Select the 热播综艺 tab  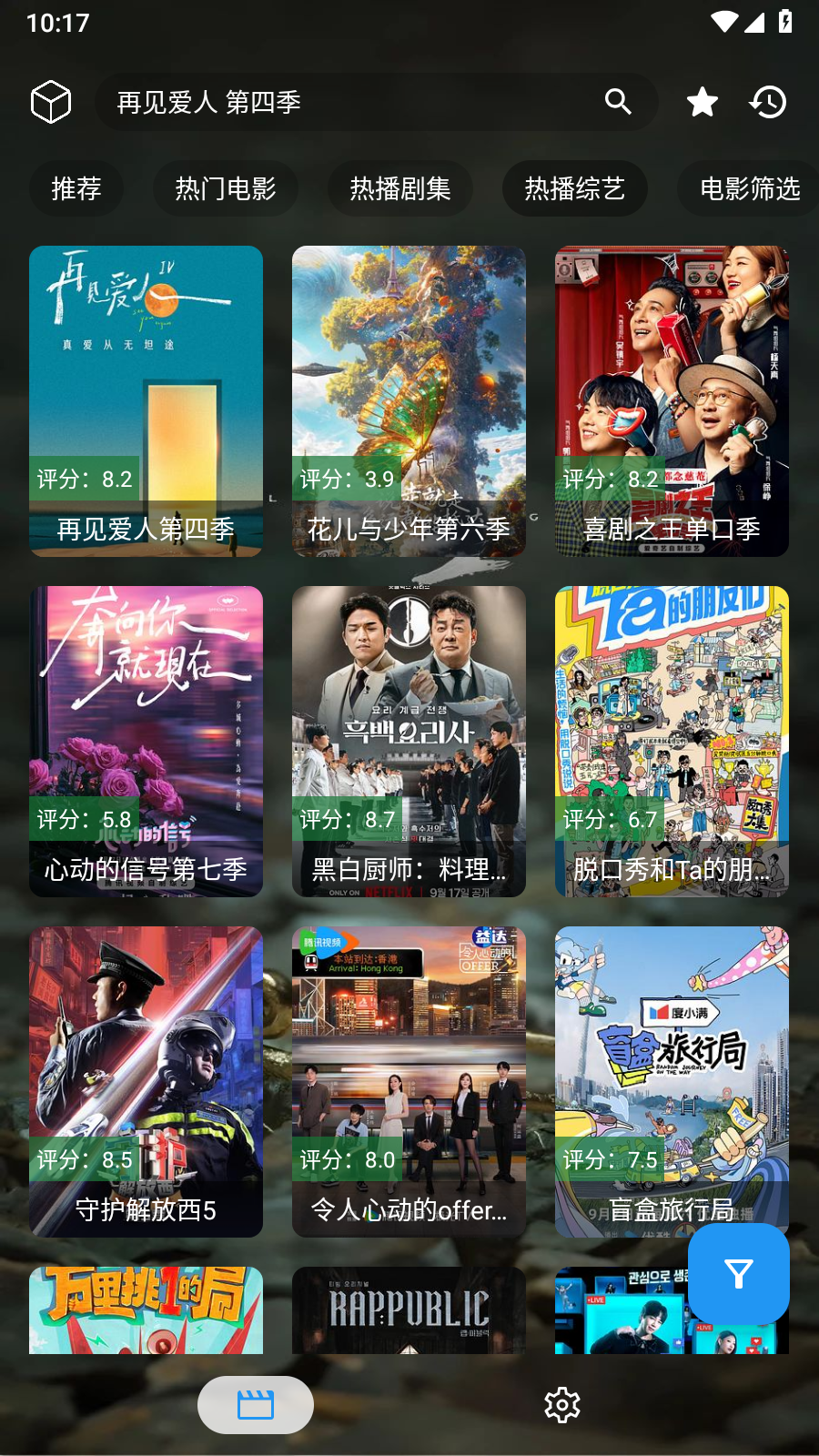[574, 188]
